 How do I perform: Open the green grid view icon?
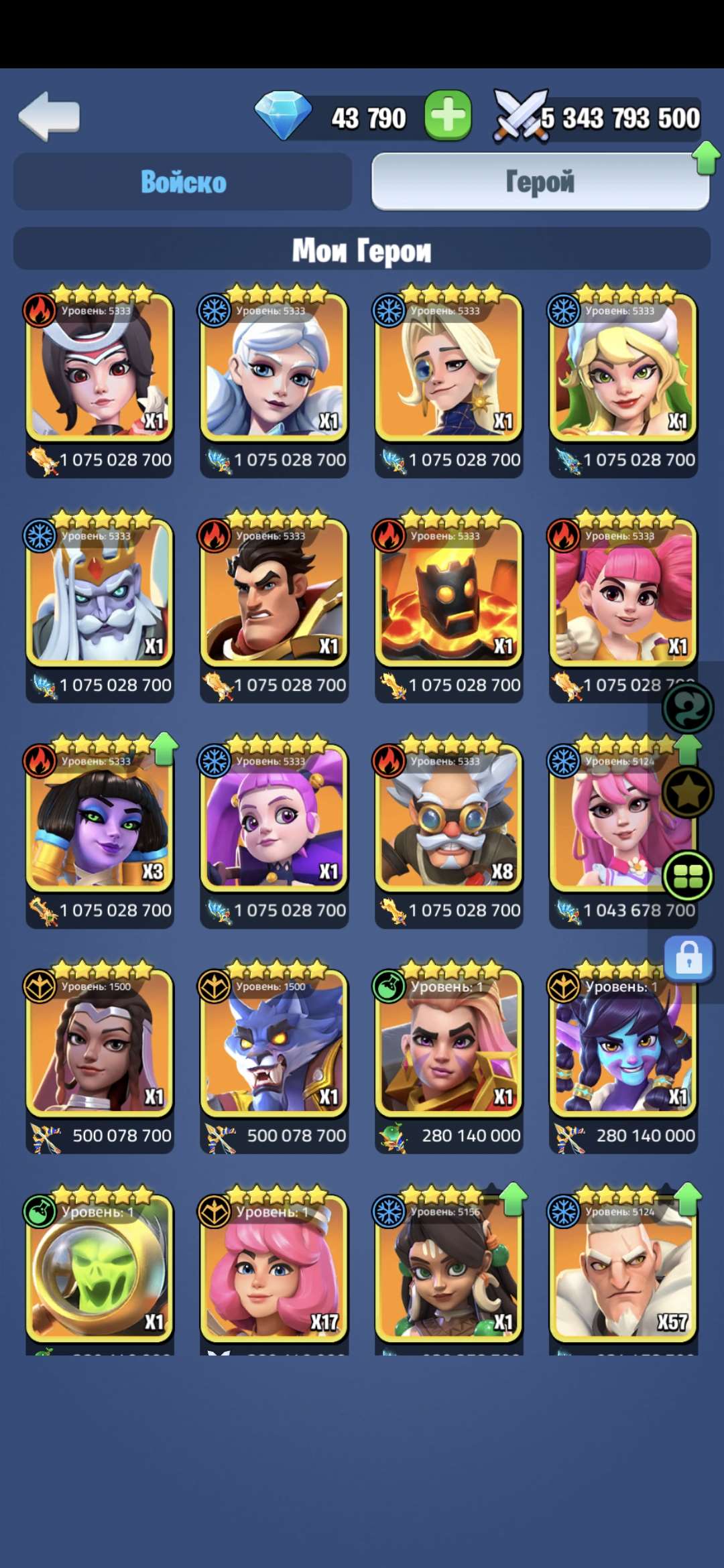(x=687, y=876)
